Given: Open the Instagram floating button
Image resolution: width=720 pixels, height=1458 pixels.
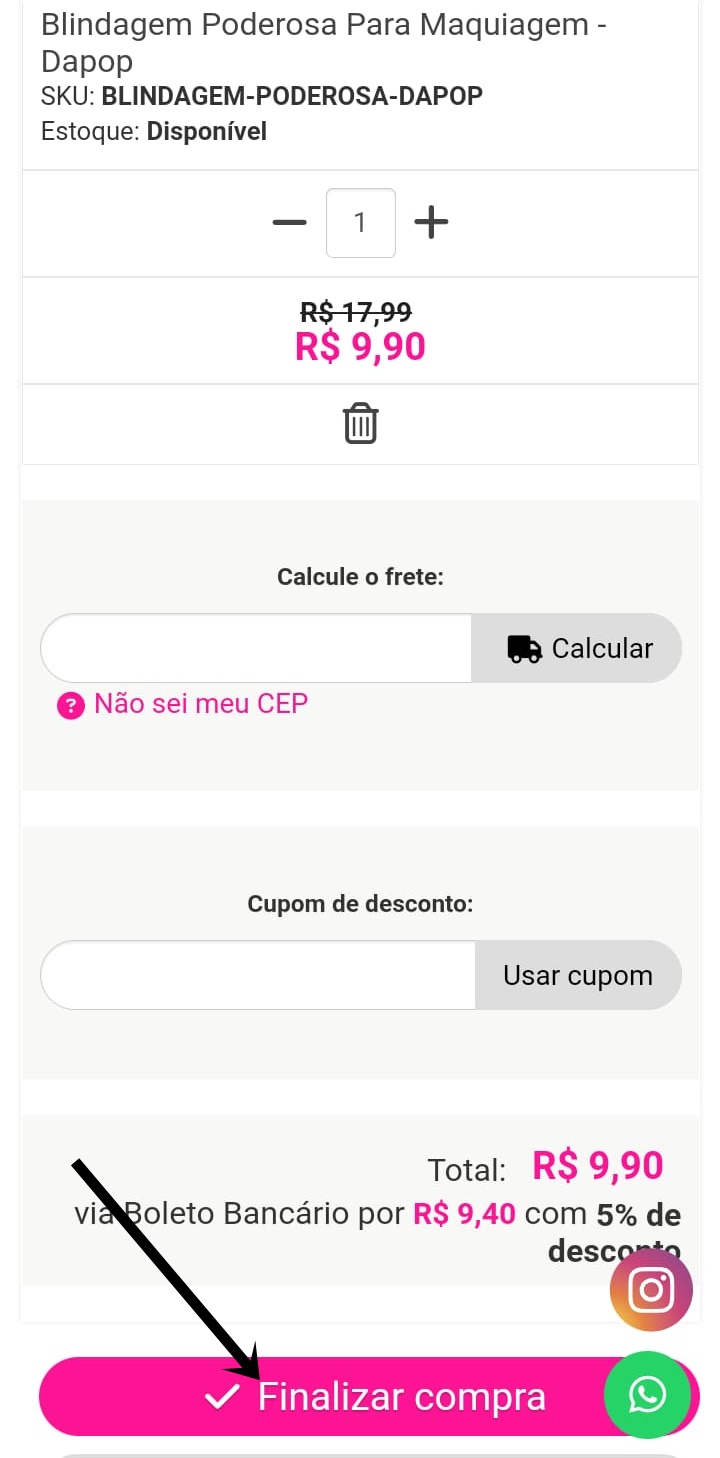Looking at the screenshot, I should [x=651, y=1290].
